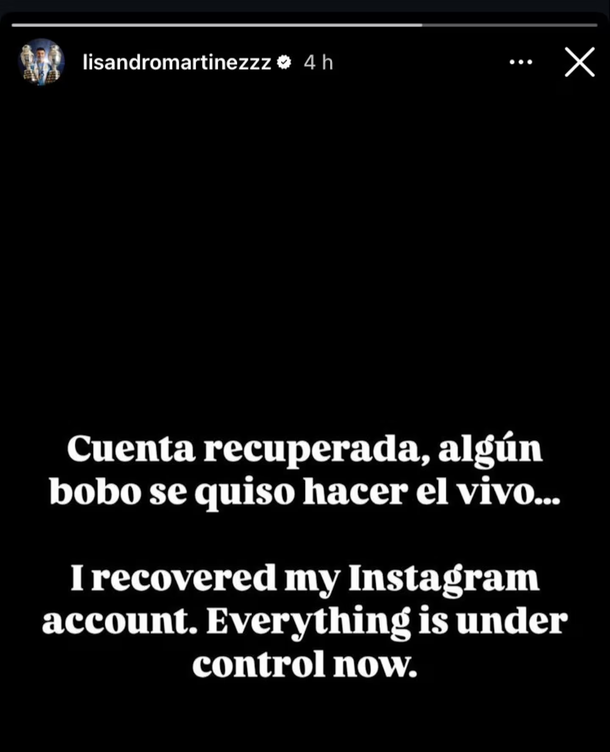The width and height of the screenshot is (610, 752).
Task: Close the story viewer
Action: pyautogui.click(x=580, y=62)
